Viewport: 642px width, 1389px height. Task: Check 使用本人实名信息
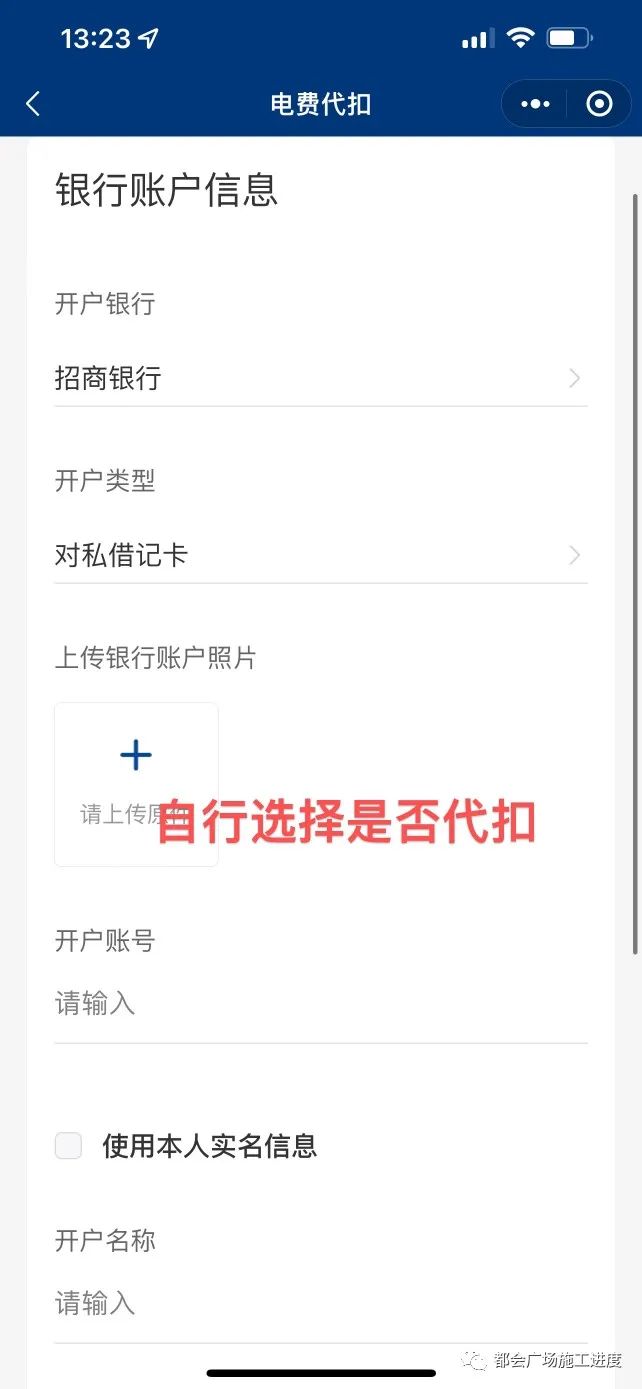68,1146
